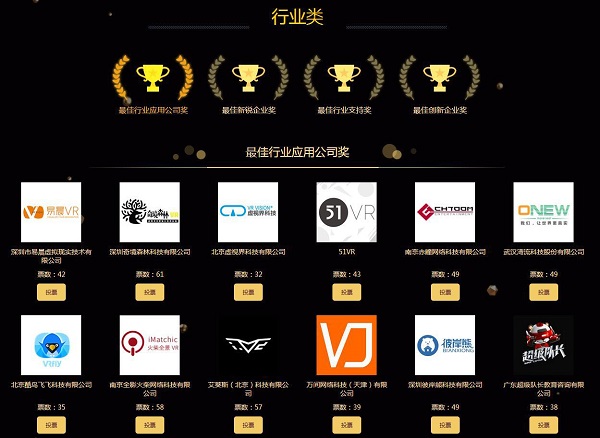Vote for 广东超级队长教育咨询有限公司
Image resolution: width=600 pixels, height=438 pixels.
tap(543, 425)
